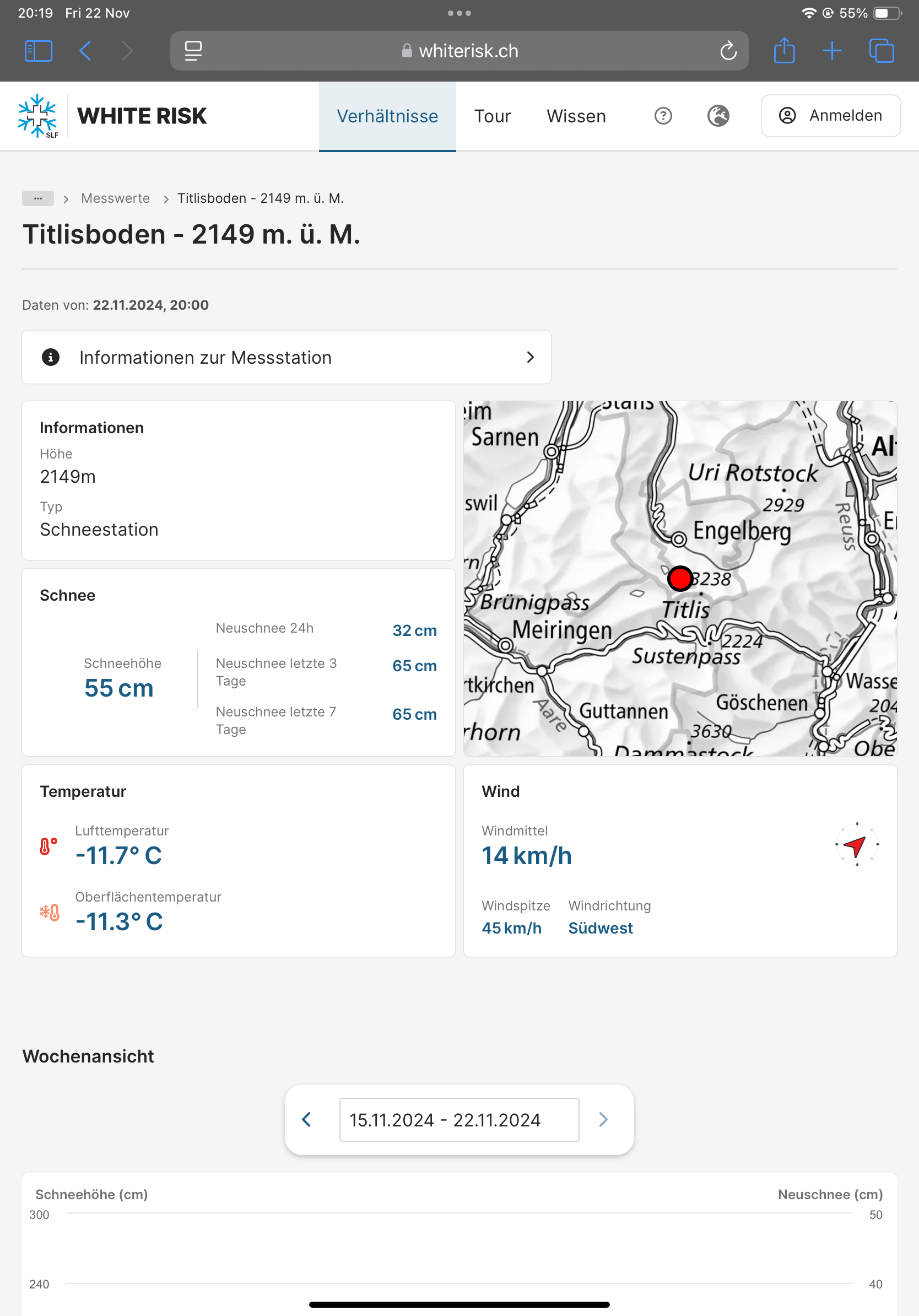This screenshot has width=919, height=1316.
Task: Open the language globe selector
Action: pyautogui.click(x=718, y=116)
